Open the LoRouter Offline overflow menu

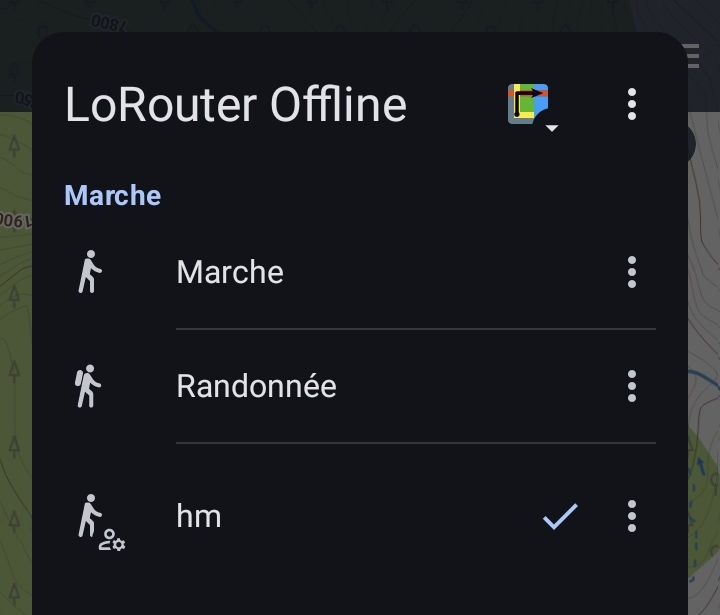631,104
